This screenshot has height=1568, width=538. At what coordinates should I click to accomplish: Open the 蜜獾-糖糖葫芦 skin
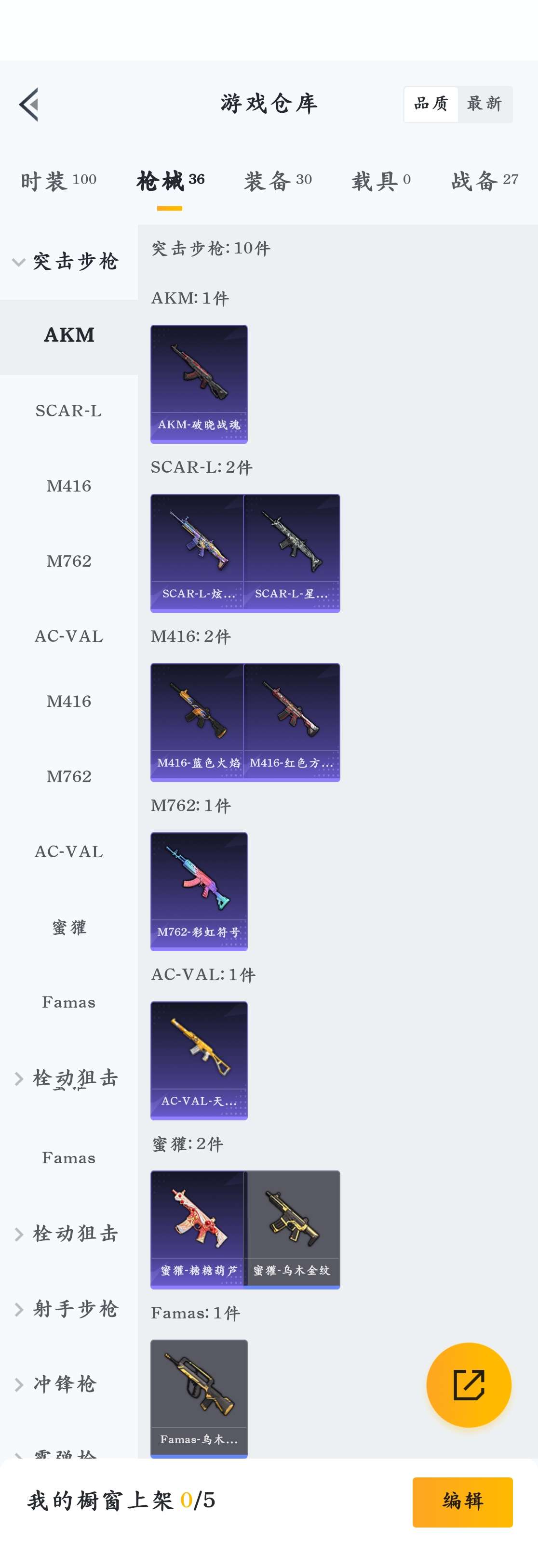[197, 1230]
